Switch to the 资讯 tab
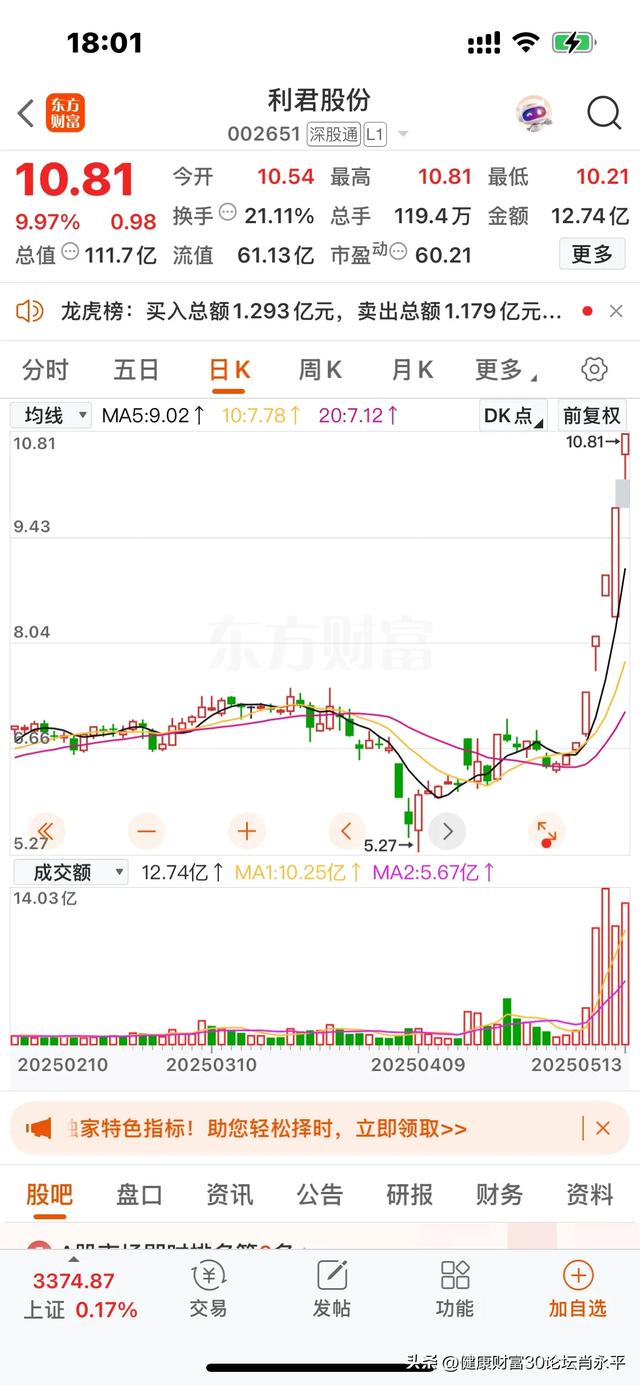Screen dimensions: 640x1385 tap(229, 1194)
